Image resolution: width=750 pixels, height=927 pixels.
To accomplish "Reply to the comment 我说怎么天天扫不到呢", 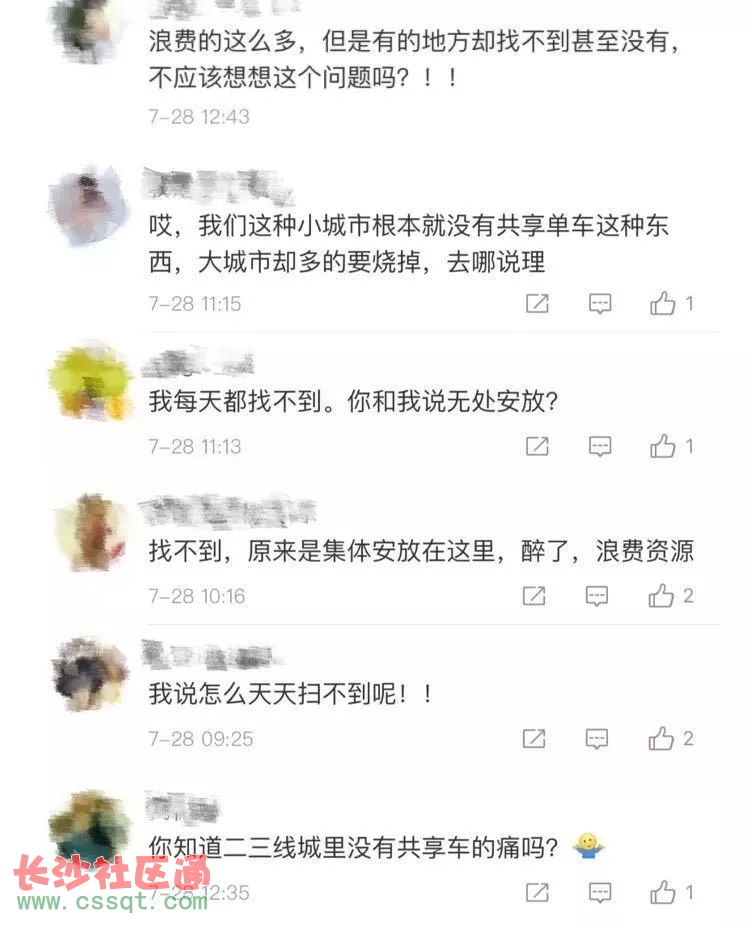I will [597, 740].
